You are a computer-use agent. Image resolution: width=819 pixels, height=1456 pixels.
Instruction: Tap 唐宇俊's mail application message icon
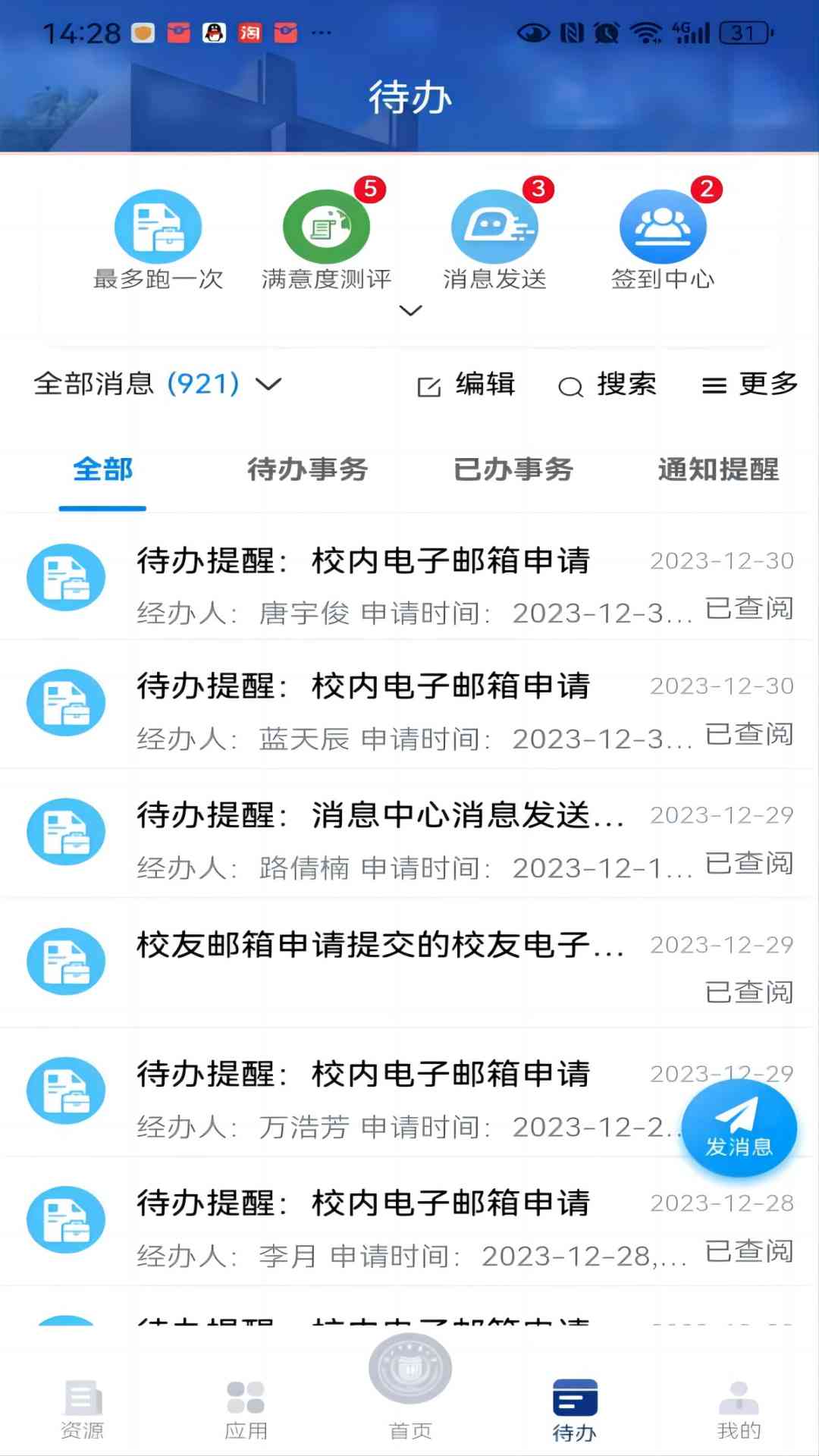(x=65, y=576)
